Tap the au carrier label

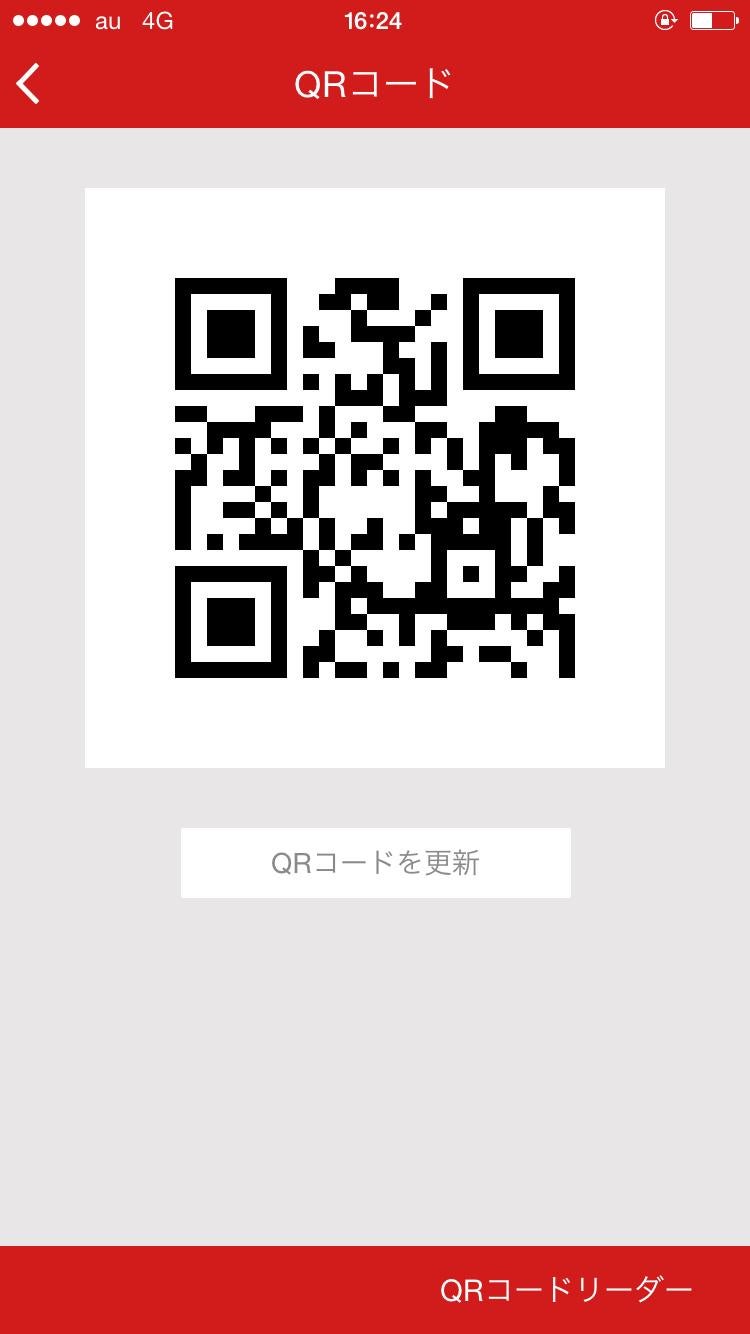105,20
